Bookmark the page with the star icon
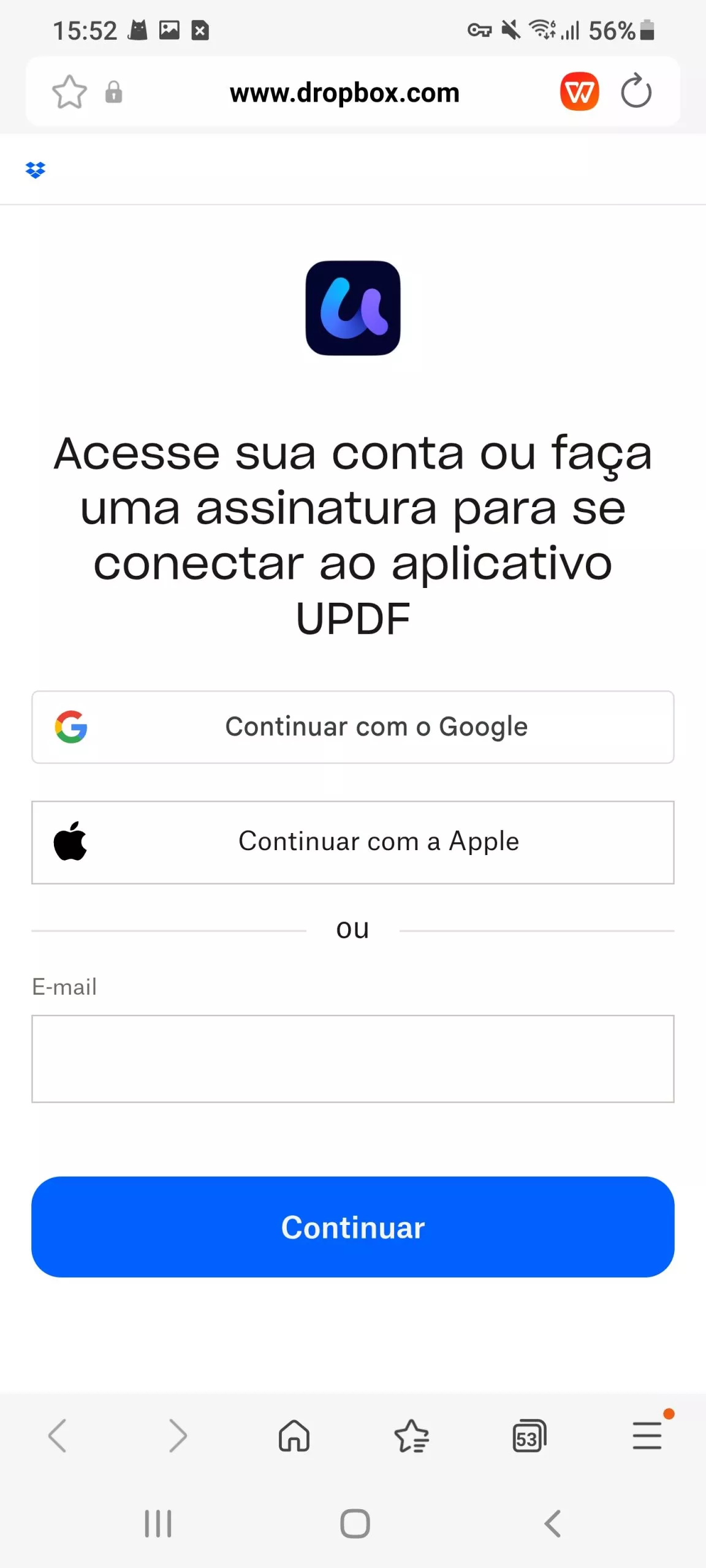Viewport: 706px width, 1568px height. pos(69,92)
